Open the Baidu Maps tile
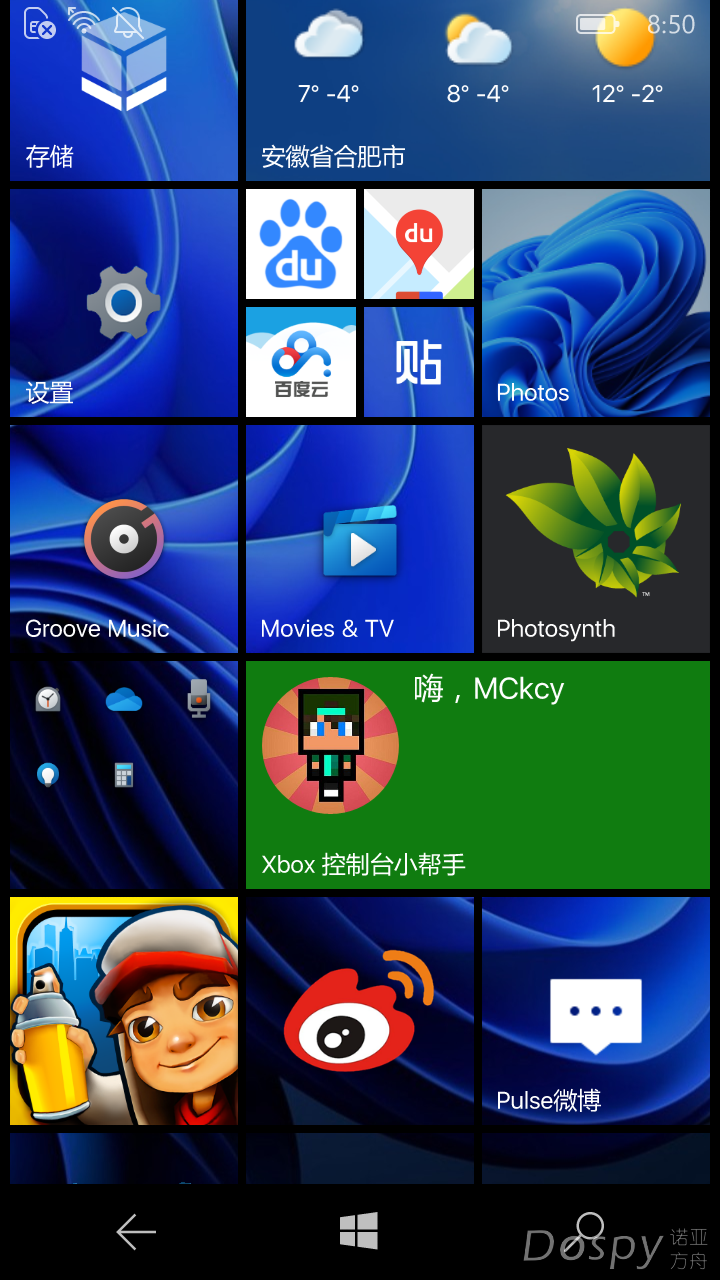Image resolution: width=720 pixels, height=1280 pixels. [x=419, y=244]
